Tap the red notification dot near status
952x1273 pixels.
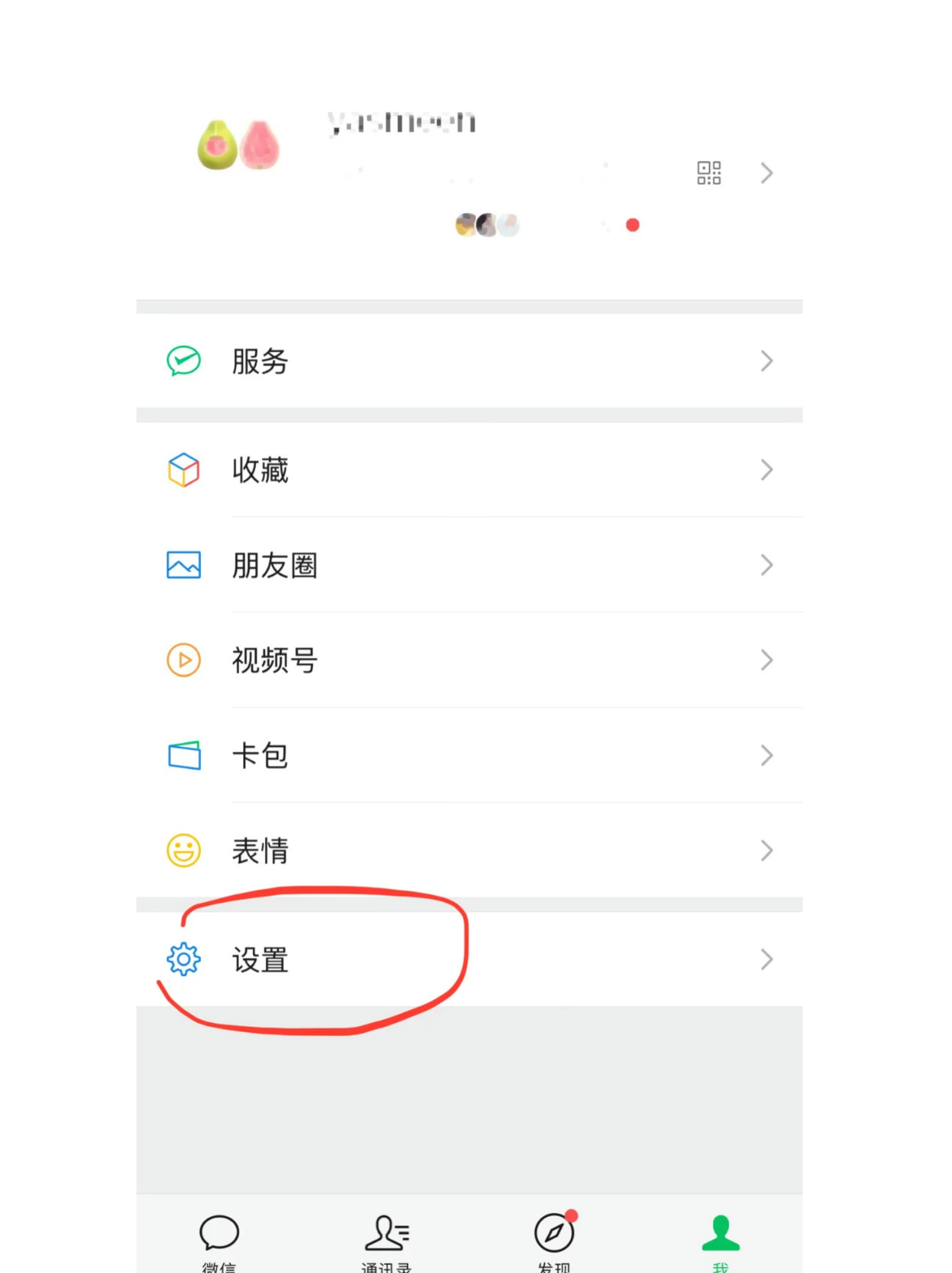pos(632,225)
